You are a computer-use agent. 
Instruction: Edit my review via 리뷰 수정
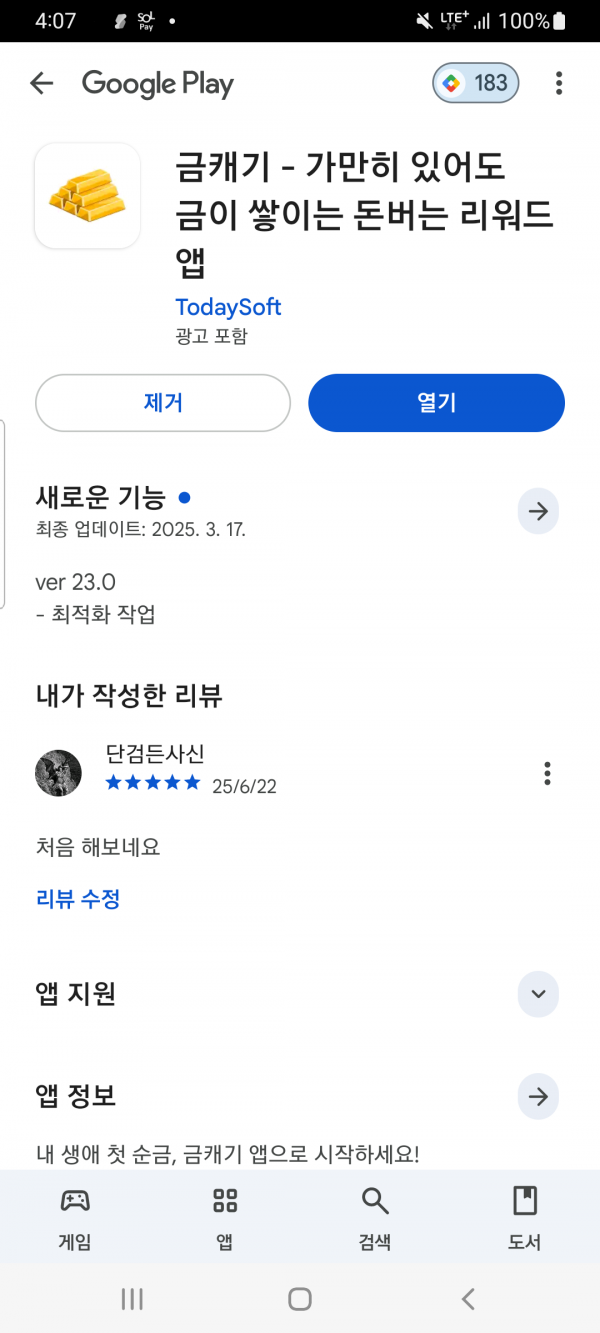pyautogui.click(x=78, y=899)
